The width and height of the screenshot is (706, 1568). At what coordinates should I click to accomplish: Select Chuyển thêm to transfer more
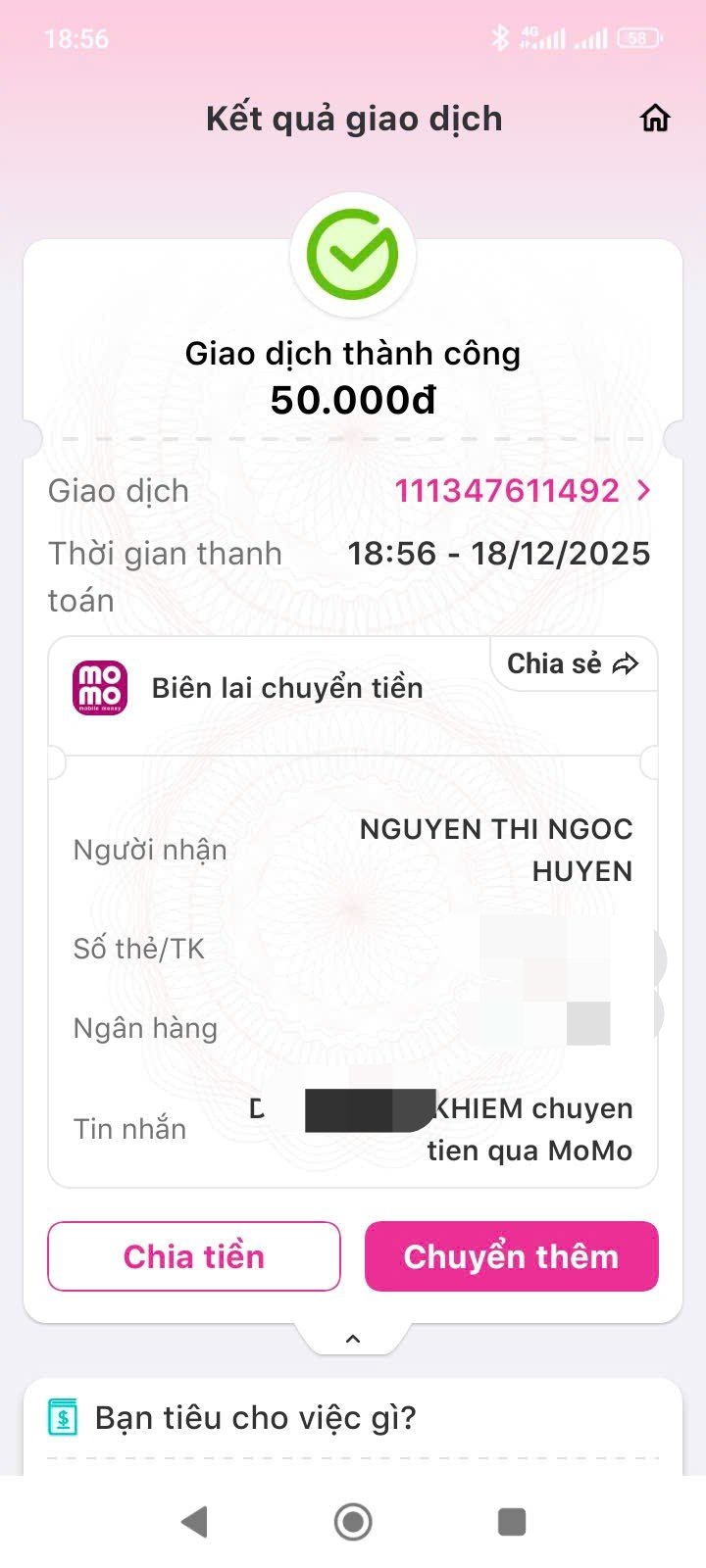(x=511, y=1256)
